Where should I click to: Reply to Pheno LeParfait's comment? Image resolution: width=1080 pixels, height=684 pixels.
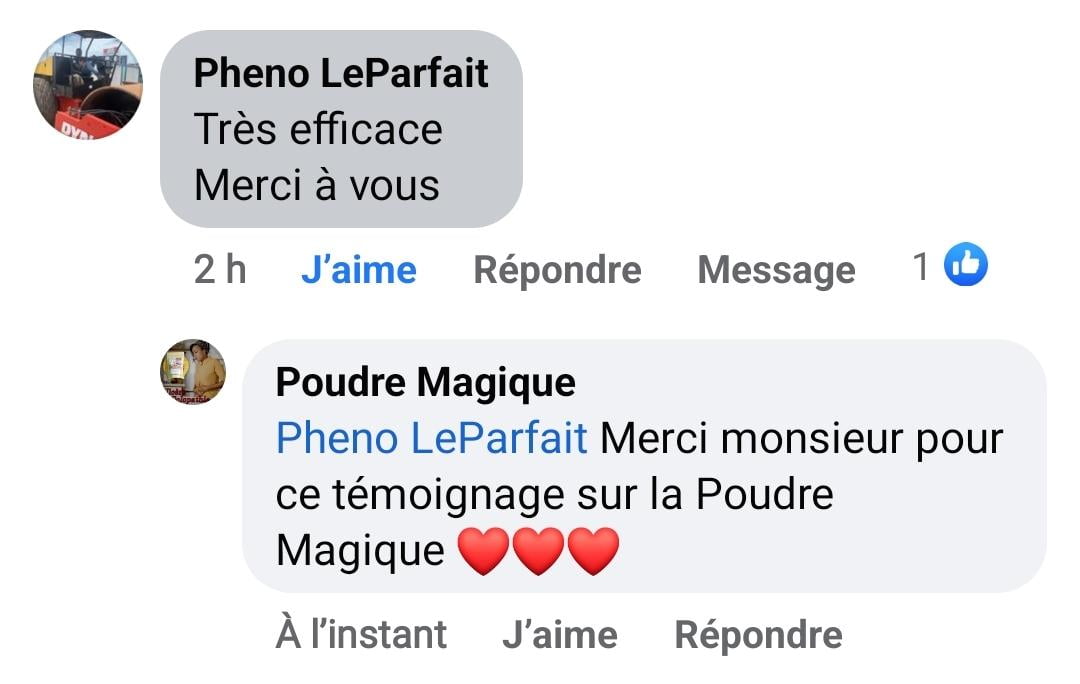click(x=557, y=270)
